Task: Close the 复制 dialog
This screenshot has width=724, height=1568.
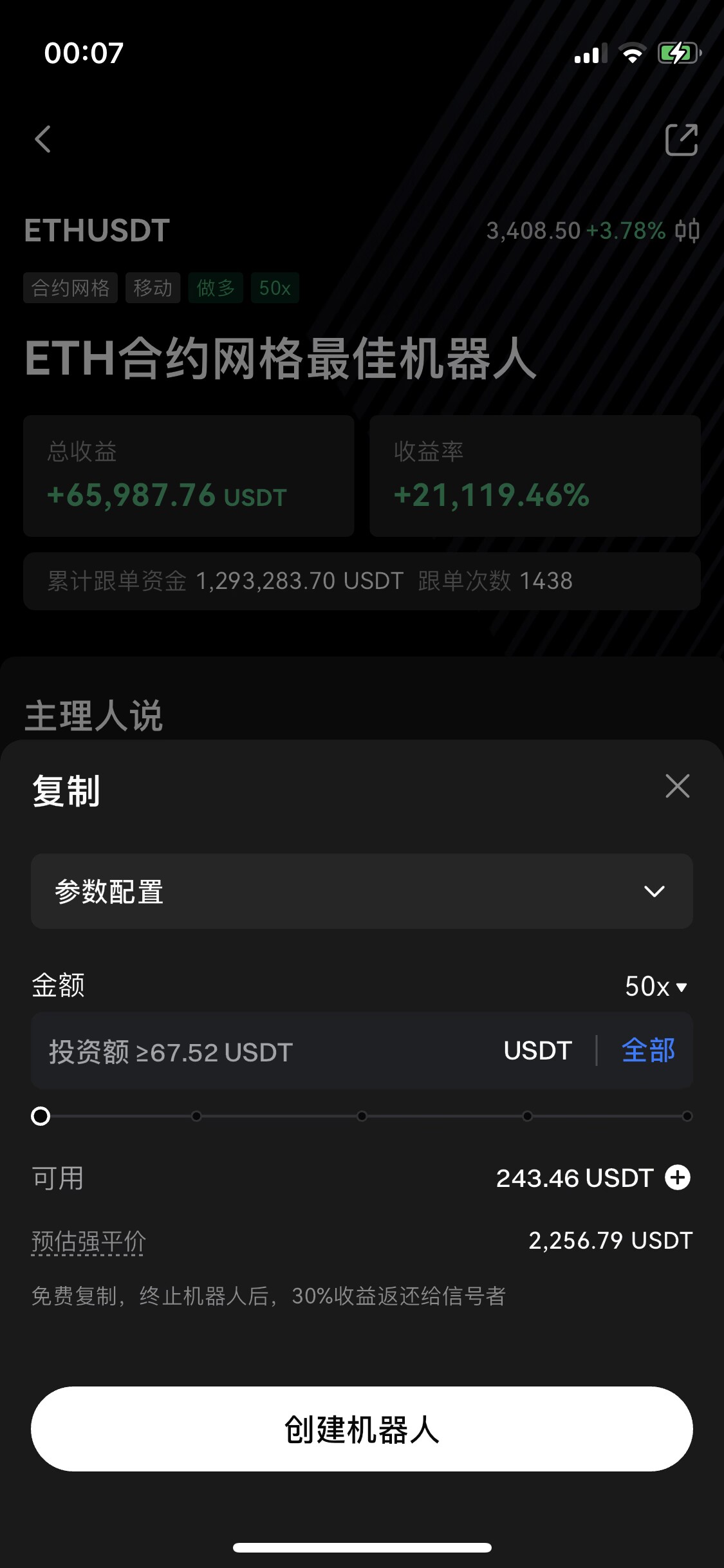Action: coord(677,786)
